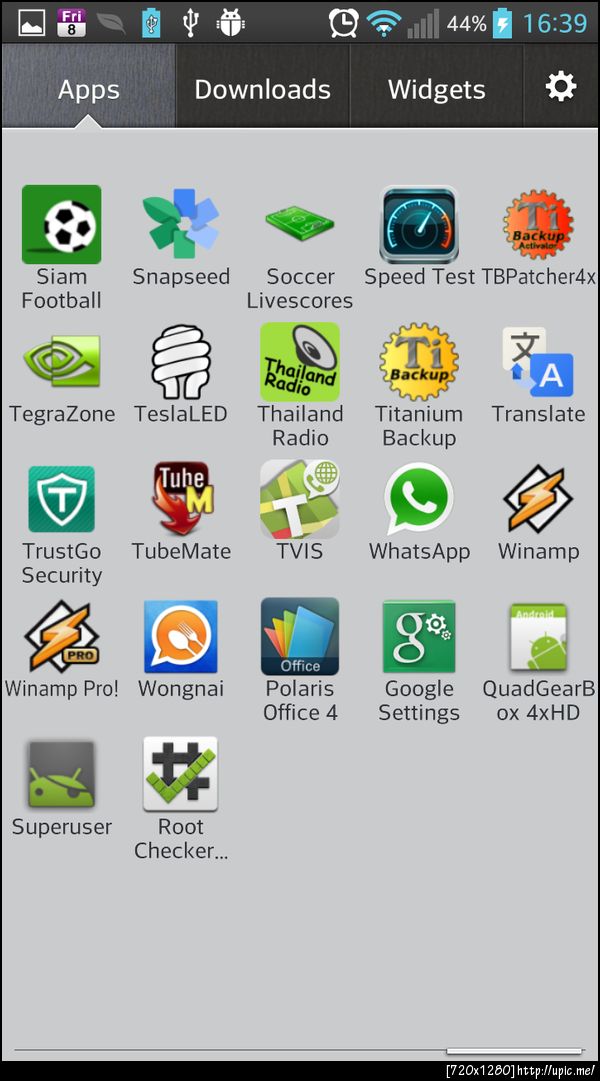Open the app drawer settings gear
Viewport: 600px width, 1081px height.
(x=560, y=88)
